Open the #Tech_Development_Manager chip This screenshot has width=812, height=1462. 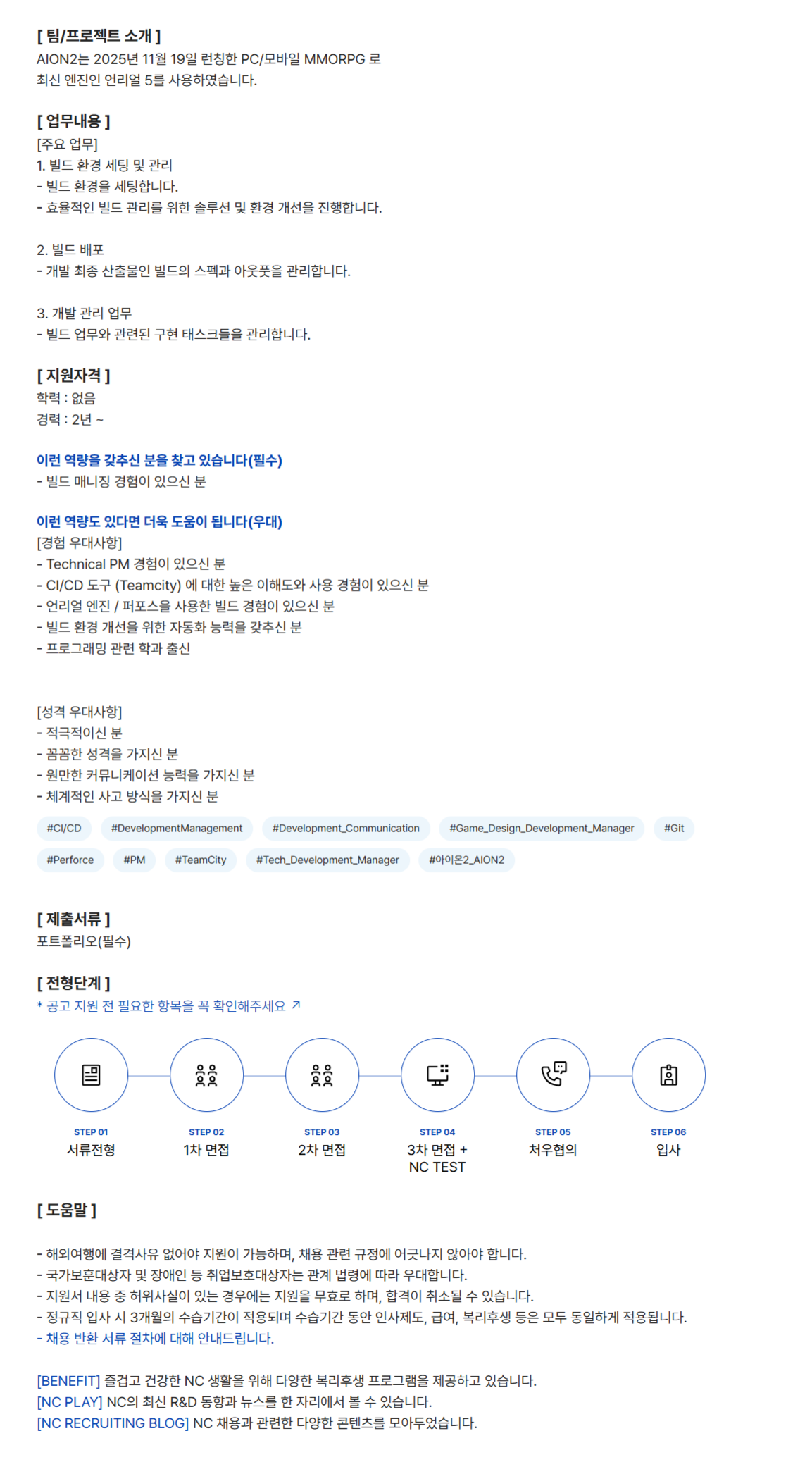coord(327,860)
